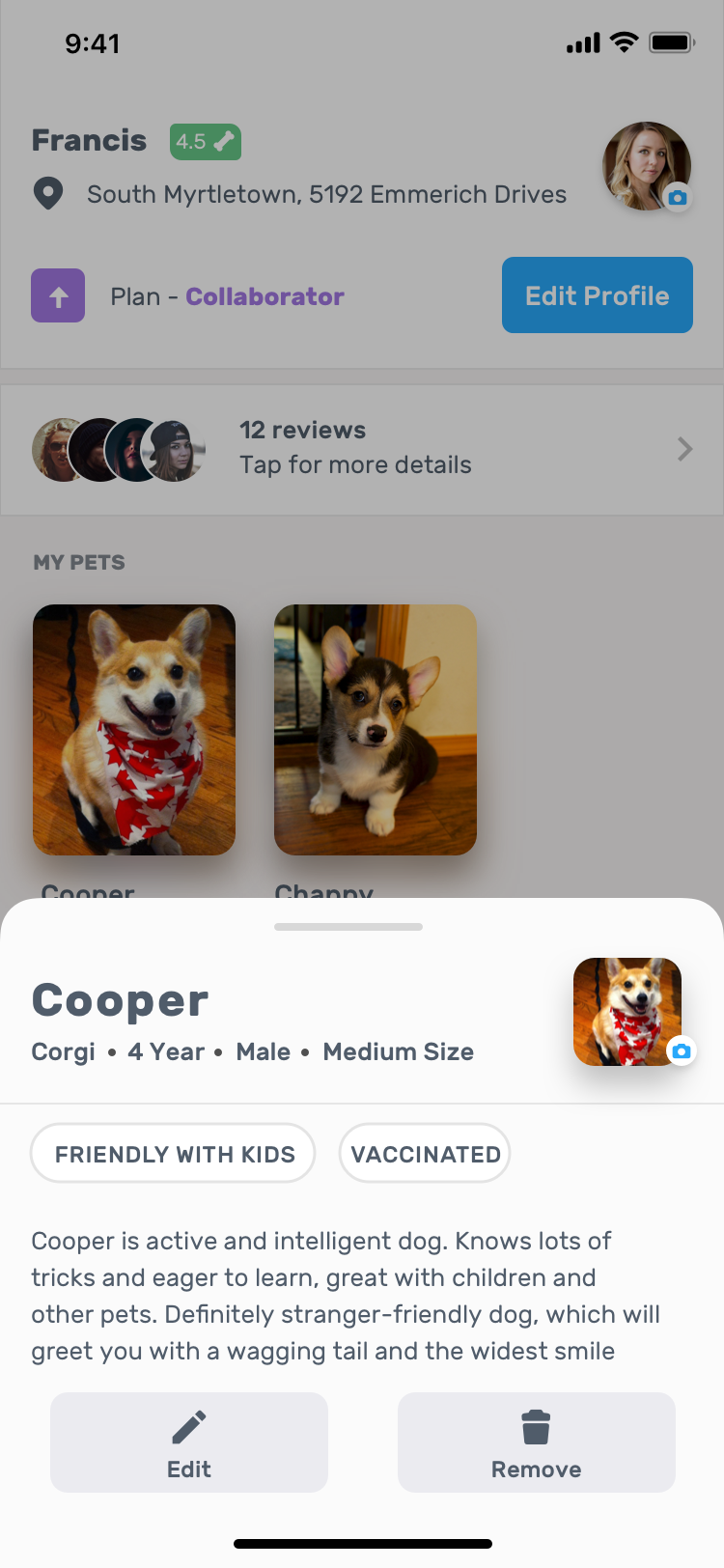The height and width of the screenshot is (1568, 724).
Task: Tap the Vaccinated chip
Action: click(425, 1153)
